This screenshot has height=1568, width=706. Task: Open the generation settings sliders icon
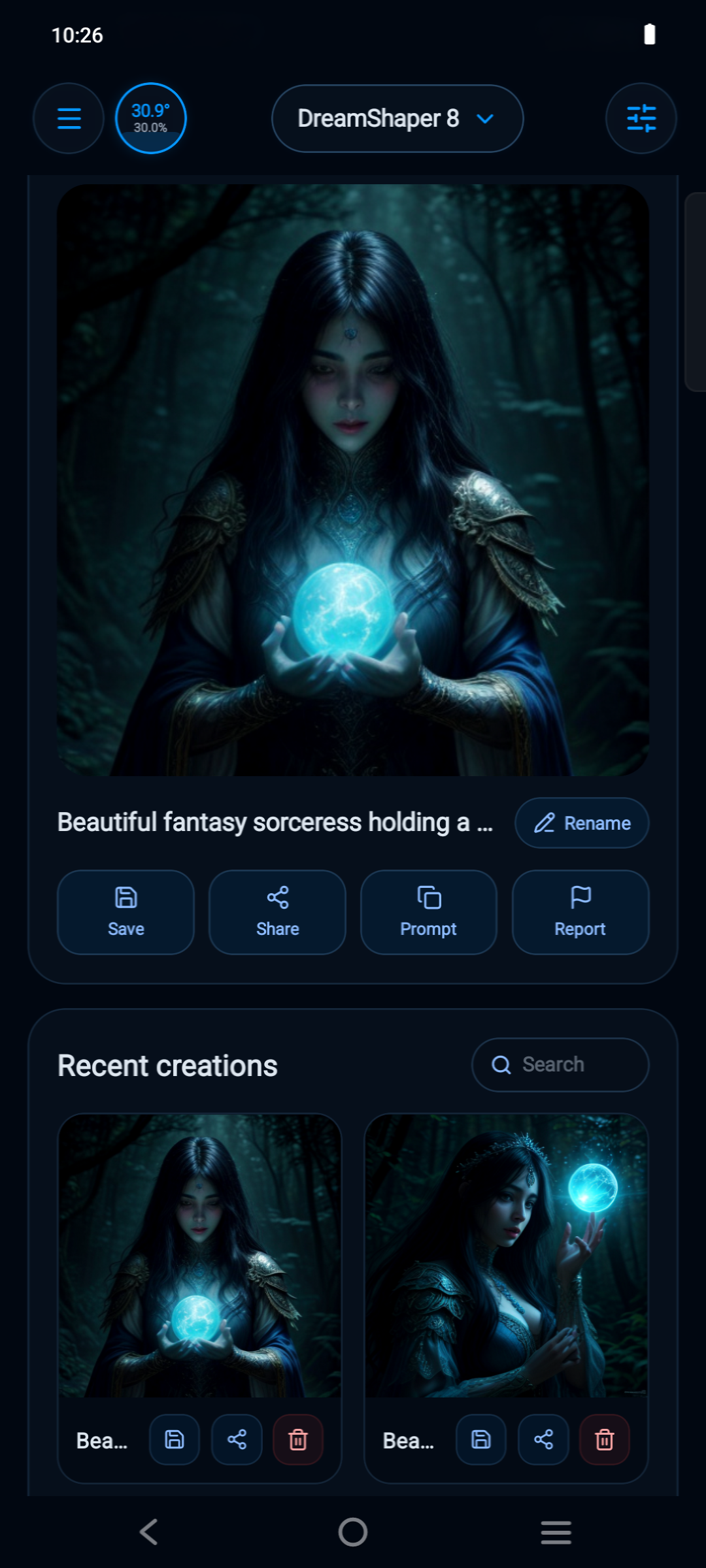tap(641, 118)
